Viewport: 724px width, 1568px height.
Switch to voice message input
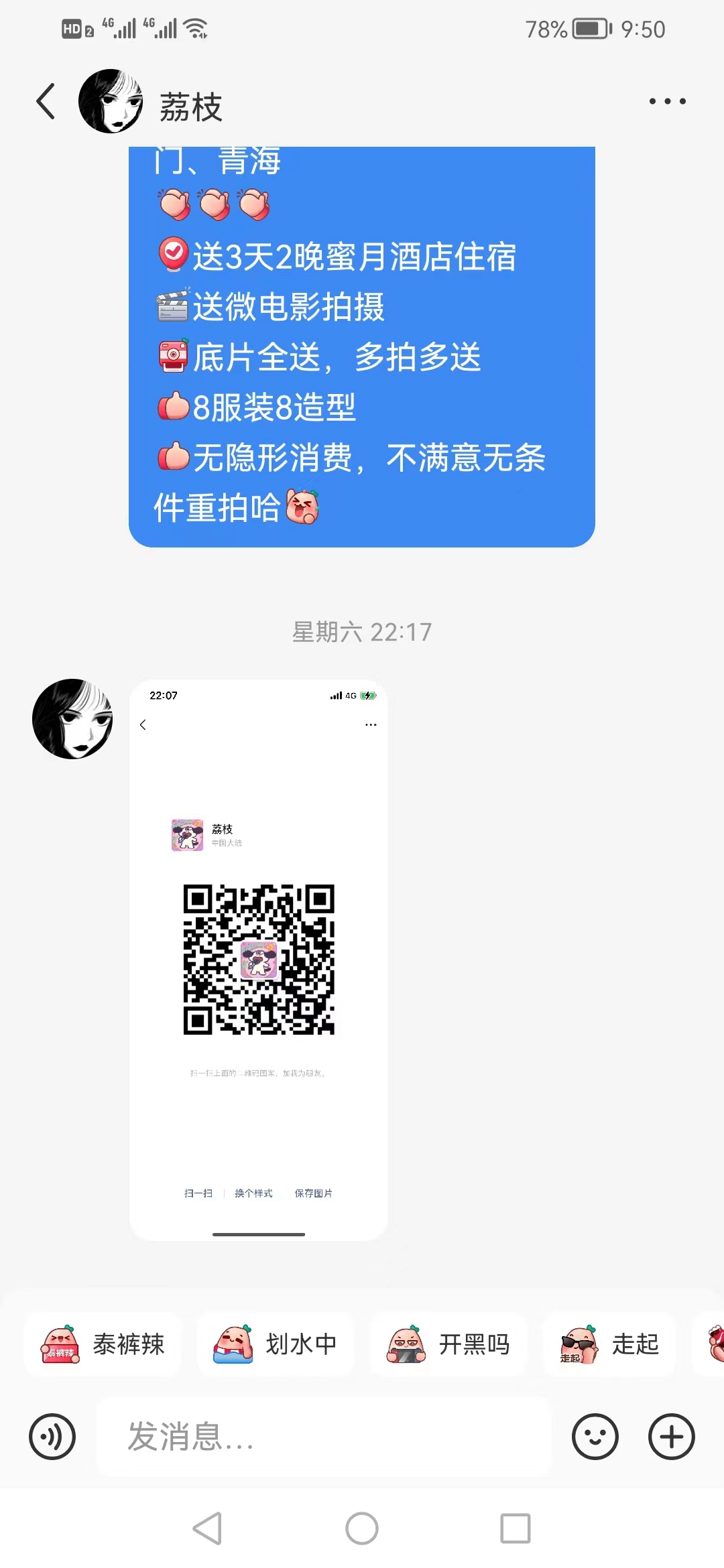[x=52, y=1437]
